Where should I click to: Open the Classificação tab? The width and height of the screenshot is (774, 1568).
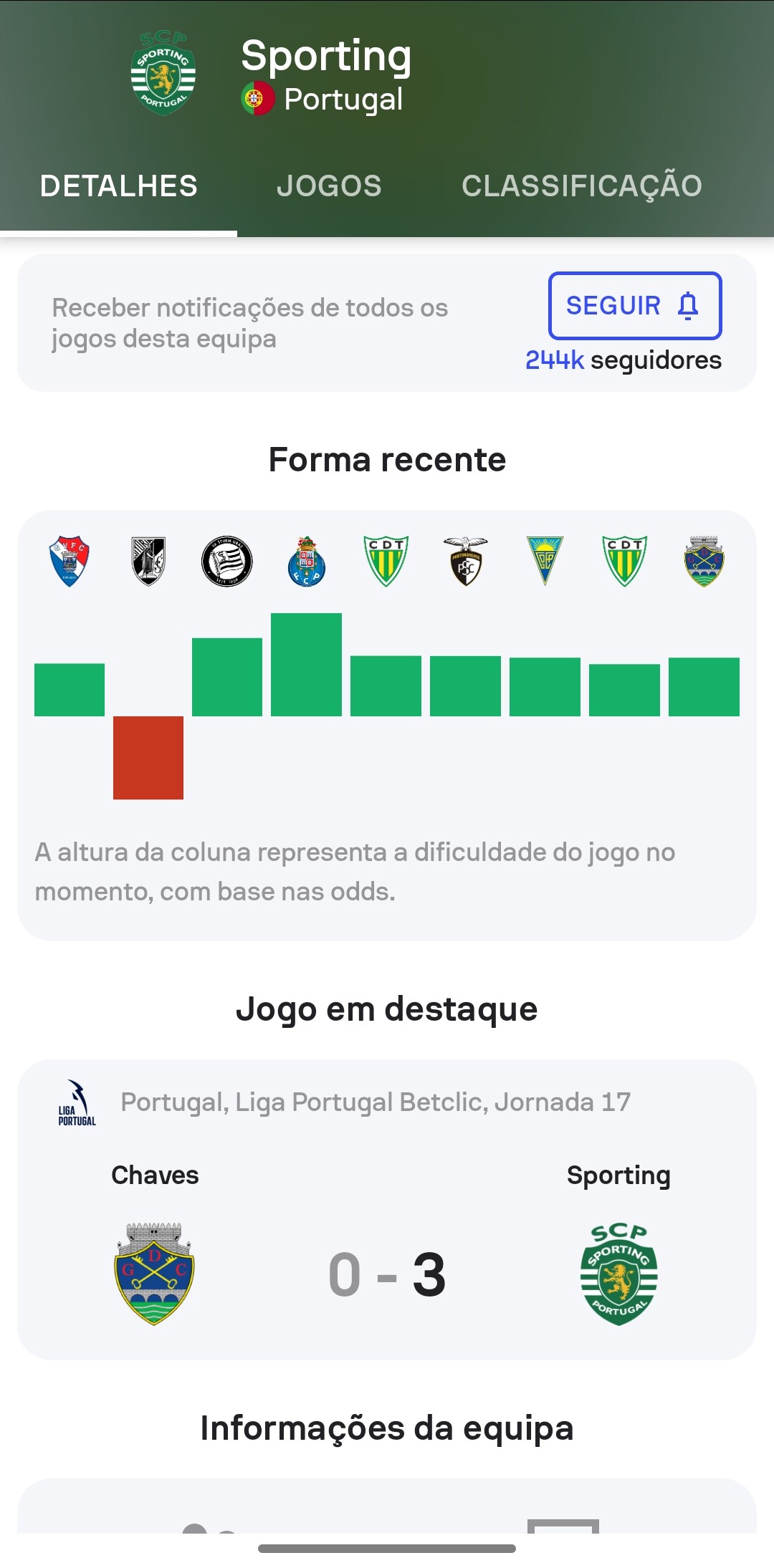tap(582, 186)
